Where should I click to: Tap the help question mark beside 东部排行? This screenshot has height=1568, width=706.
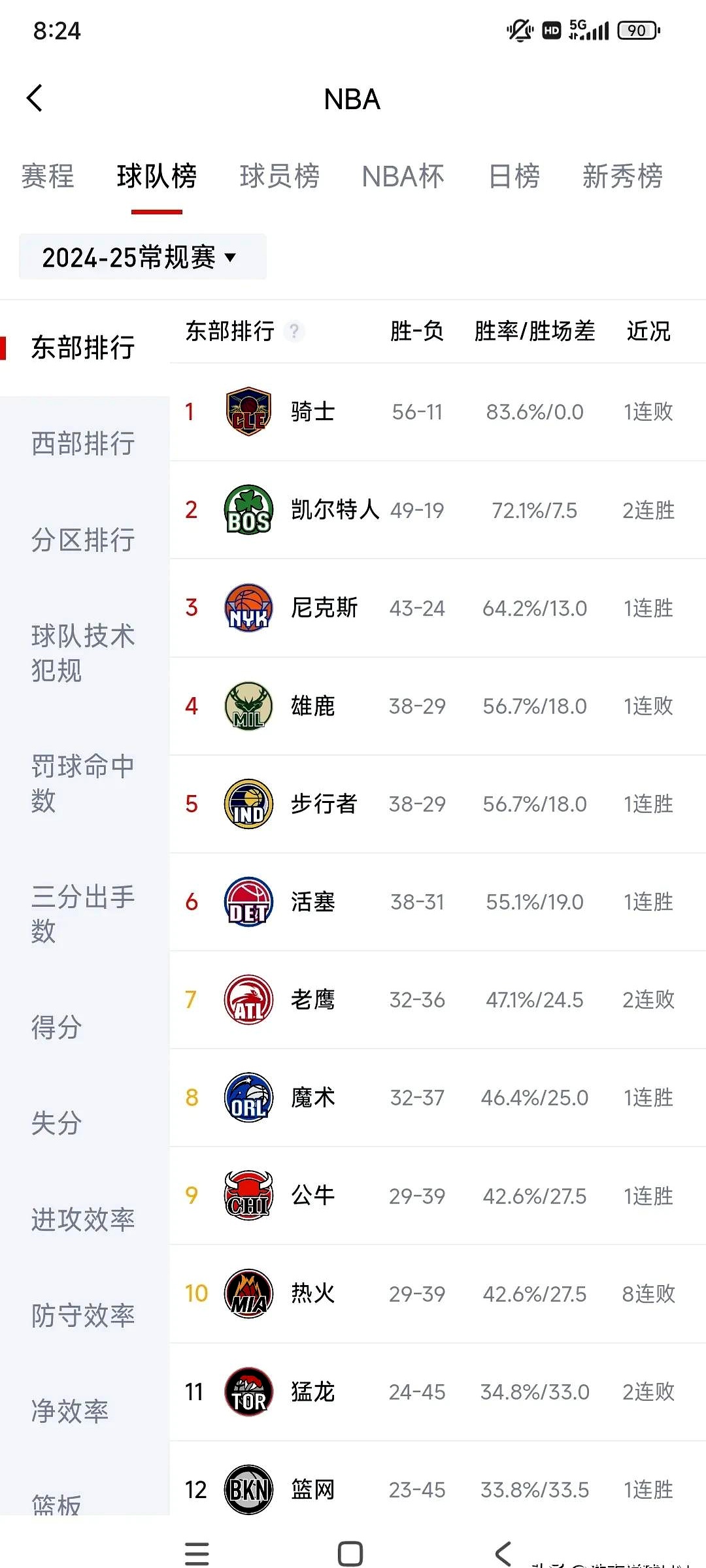pos(295,332)
